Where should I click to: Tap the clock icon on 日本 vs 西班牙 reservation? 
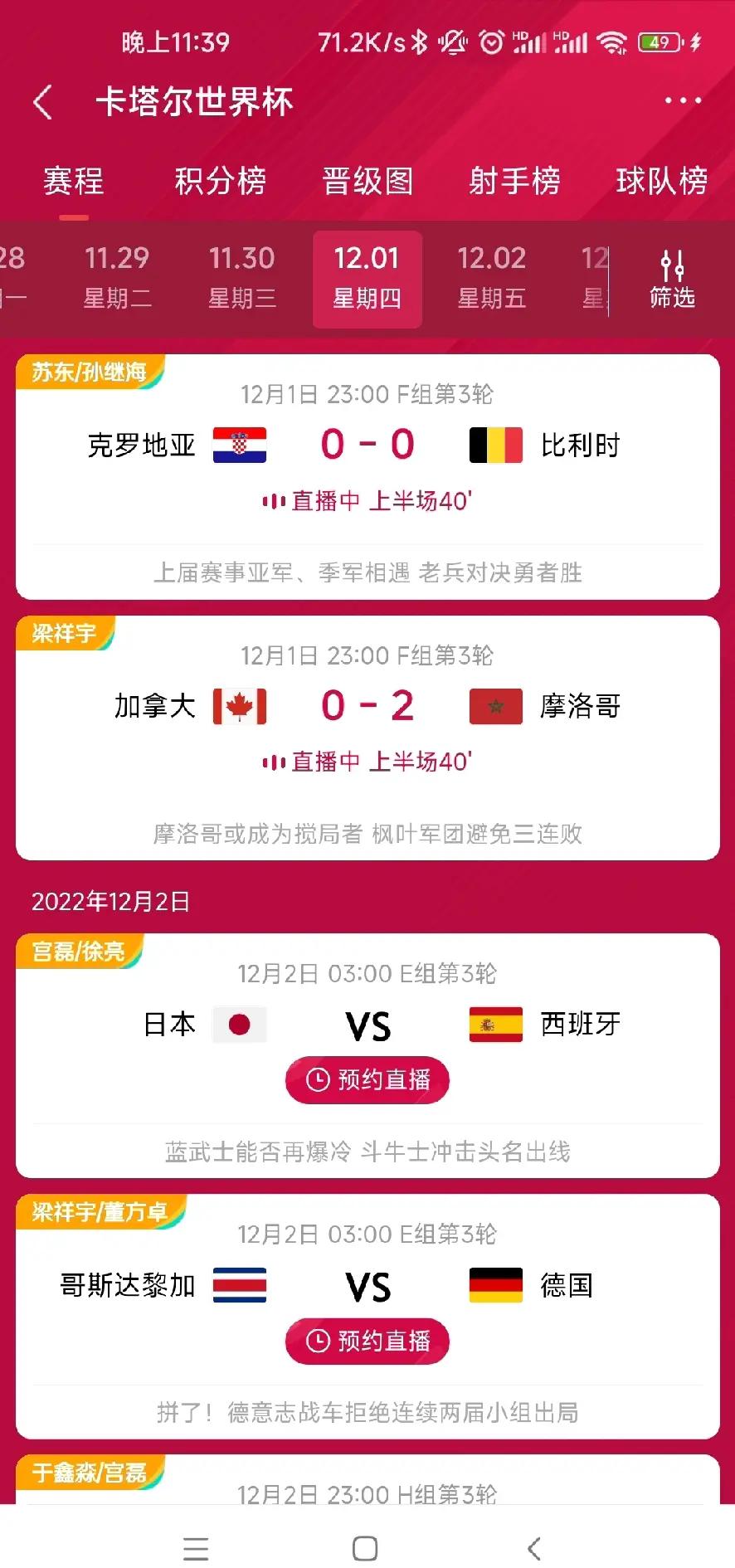[x=318, y=1080]
